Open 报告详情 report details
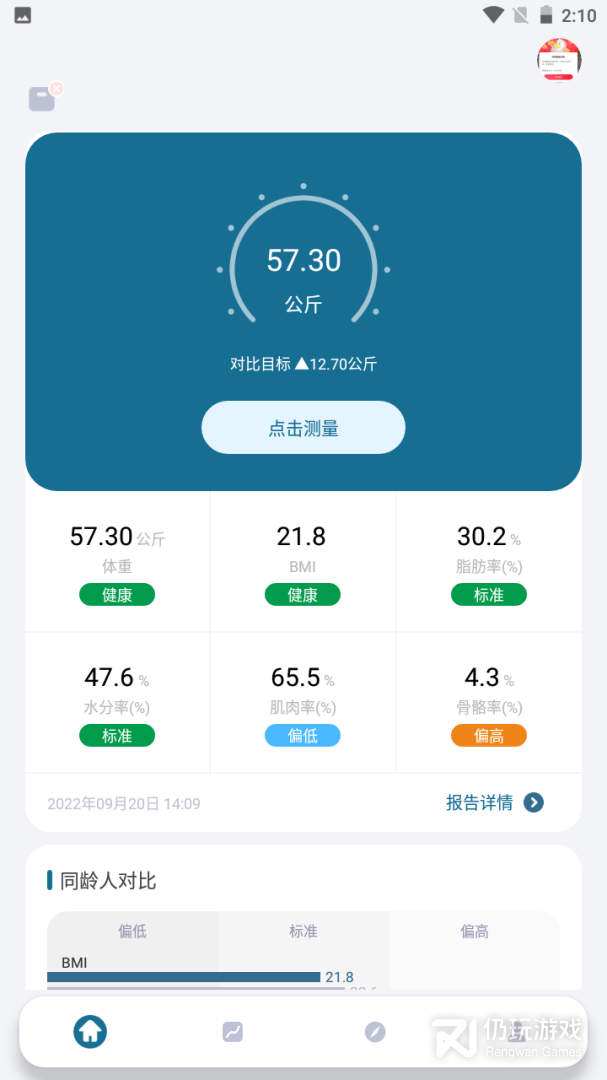Screen dimensions: 607x1080 coord(495,802)
